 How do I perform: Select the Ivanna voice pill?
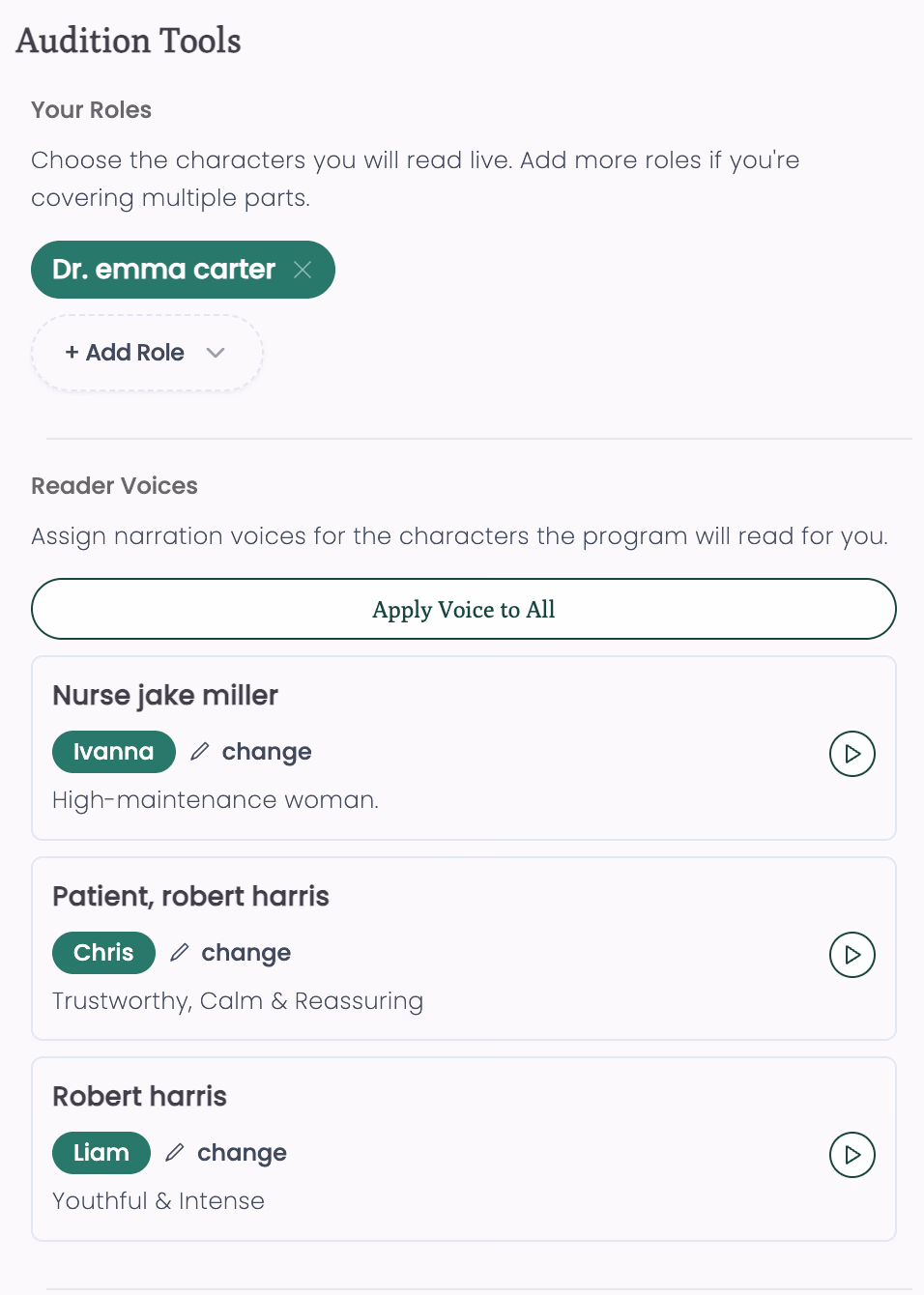click(x=113, y=751)
